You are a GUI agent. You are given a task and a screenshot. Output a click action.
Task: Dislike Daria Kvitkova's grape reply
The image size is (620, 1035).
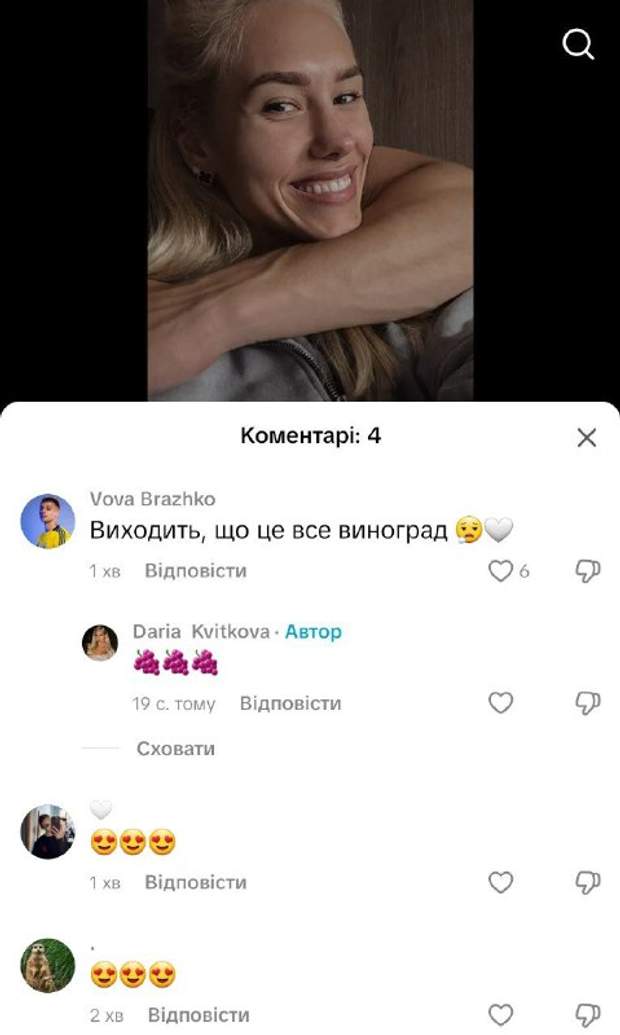[588, 703]
